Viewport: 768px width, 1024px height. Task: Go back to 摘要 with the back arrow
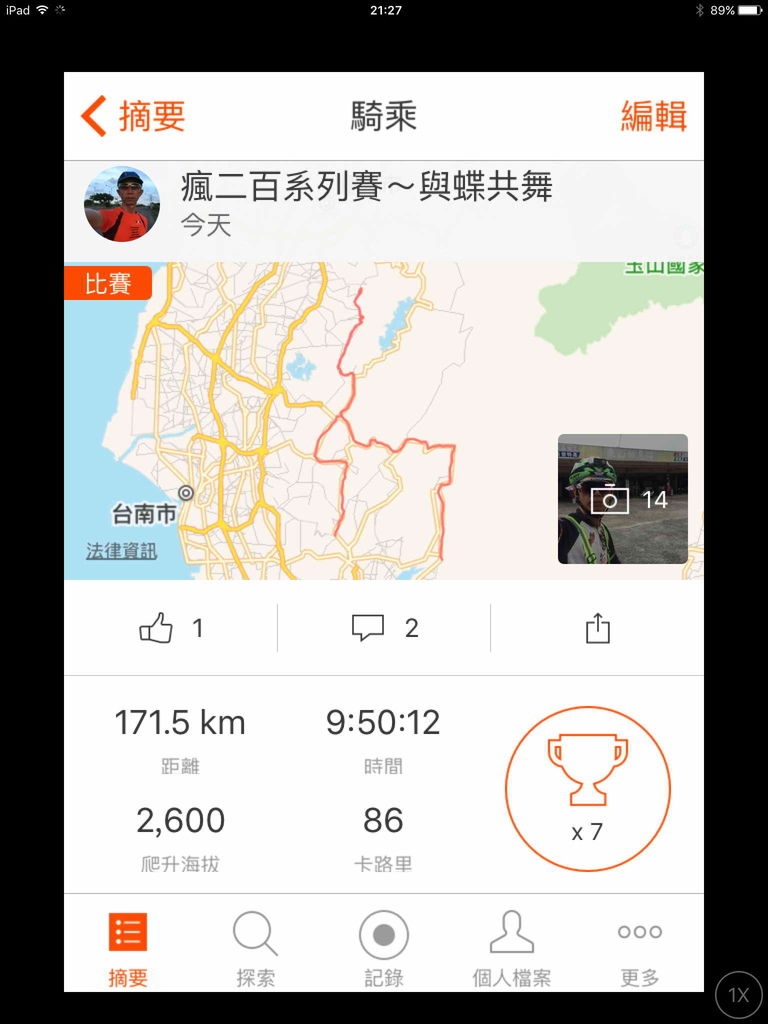coord(132,116)
